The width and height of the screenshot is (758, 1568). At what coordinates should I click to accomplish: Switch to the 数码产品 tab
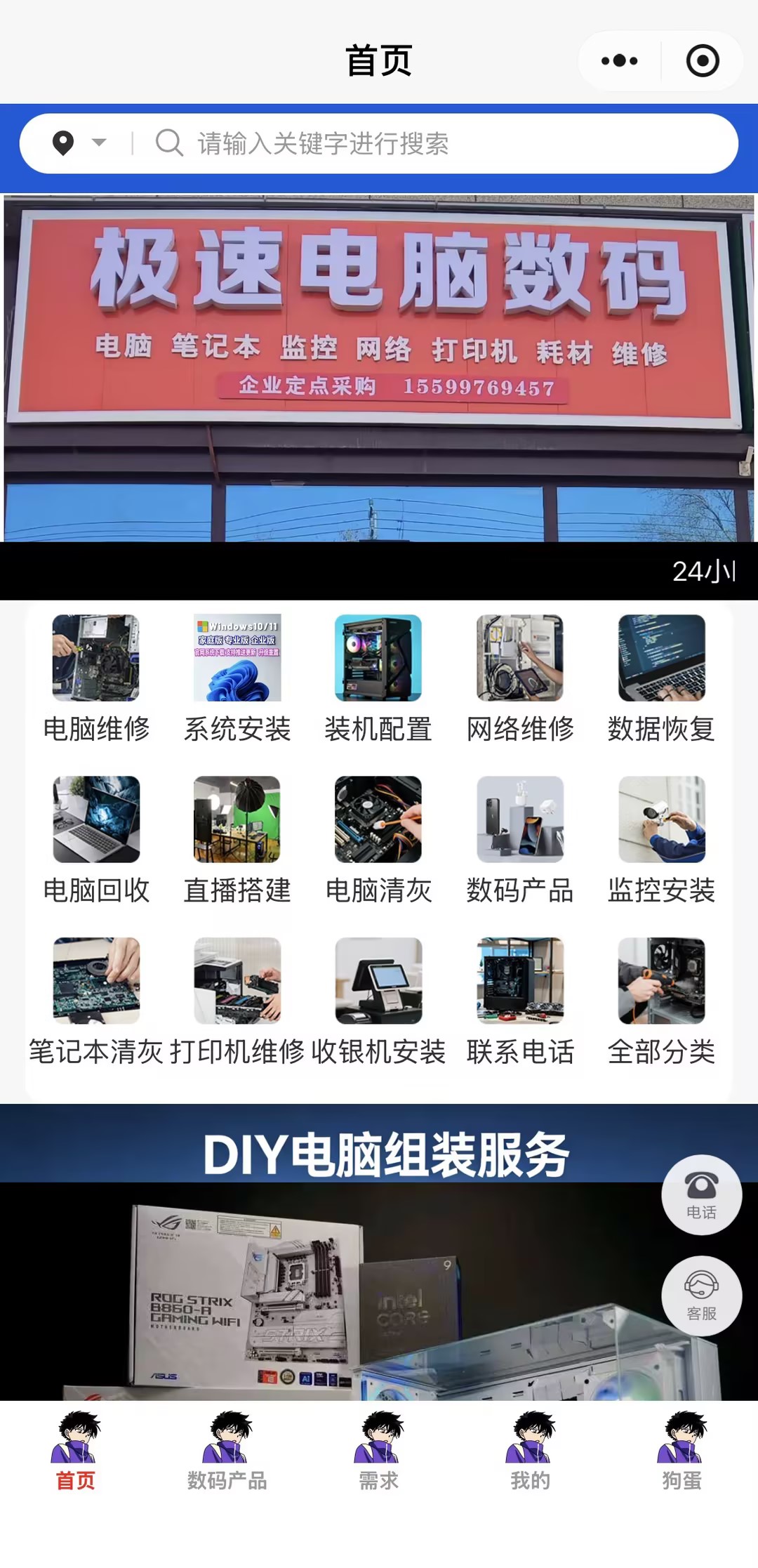point(227,1450)
